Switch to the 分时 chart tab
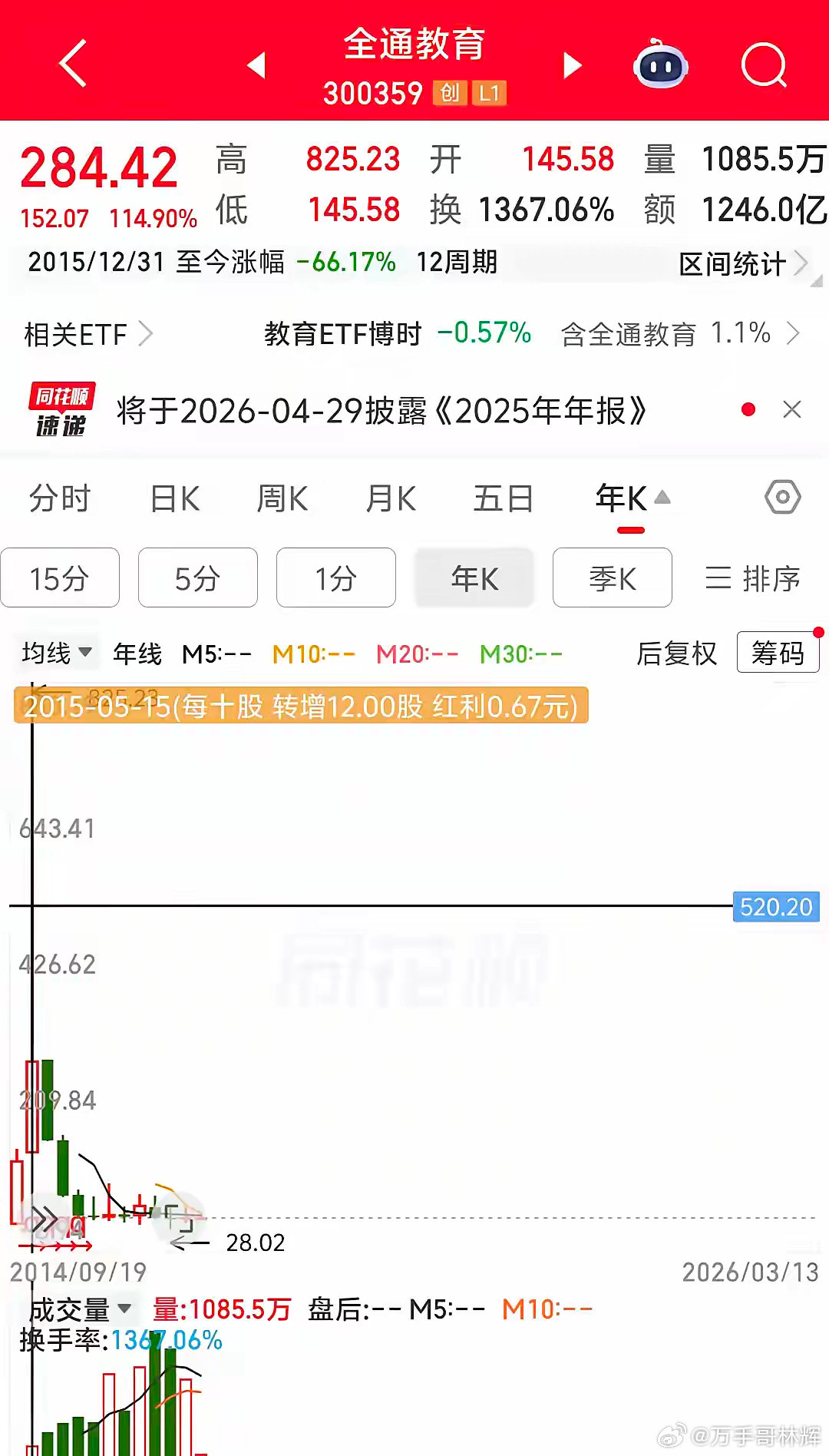Screen dimensions: 829x1456 point(58,498)
